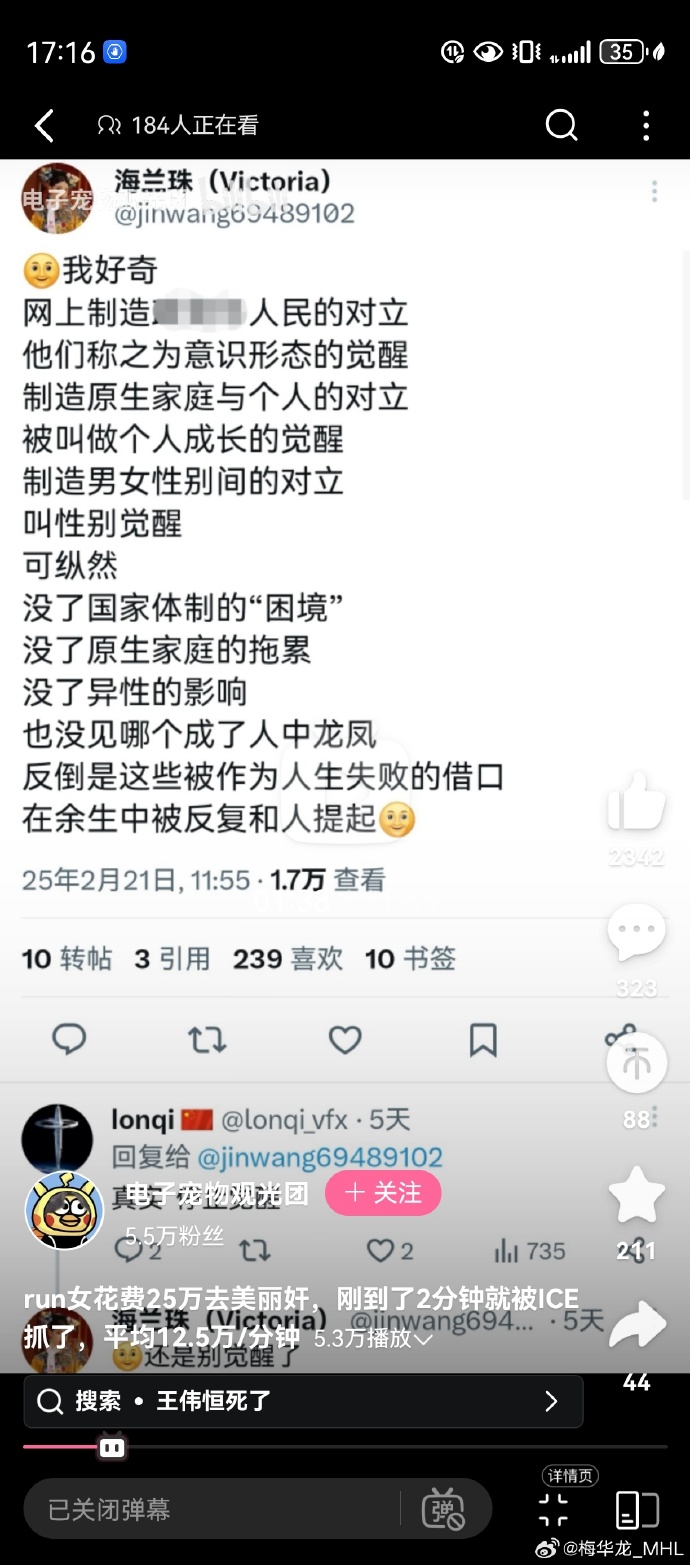Share this video via arrow icon
Image resolution: width=690 pixels, height=1565 pixels.
tap(636, 1326)
